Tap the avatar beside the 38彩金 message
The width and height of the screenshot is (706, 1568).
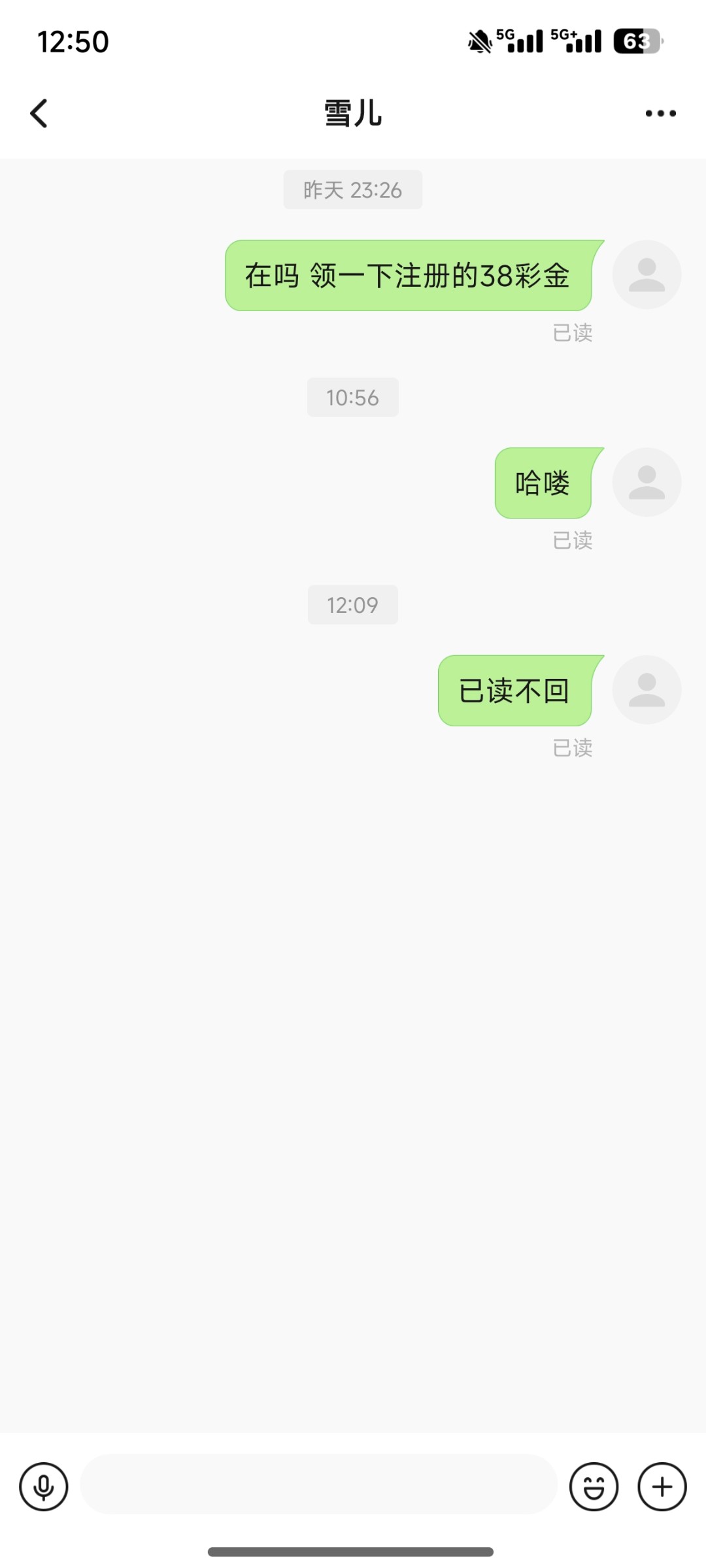(647, 274)
